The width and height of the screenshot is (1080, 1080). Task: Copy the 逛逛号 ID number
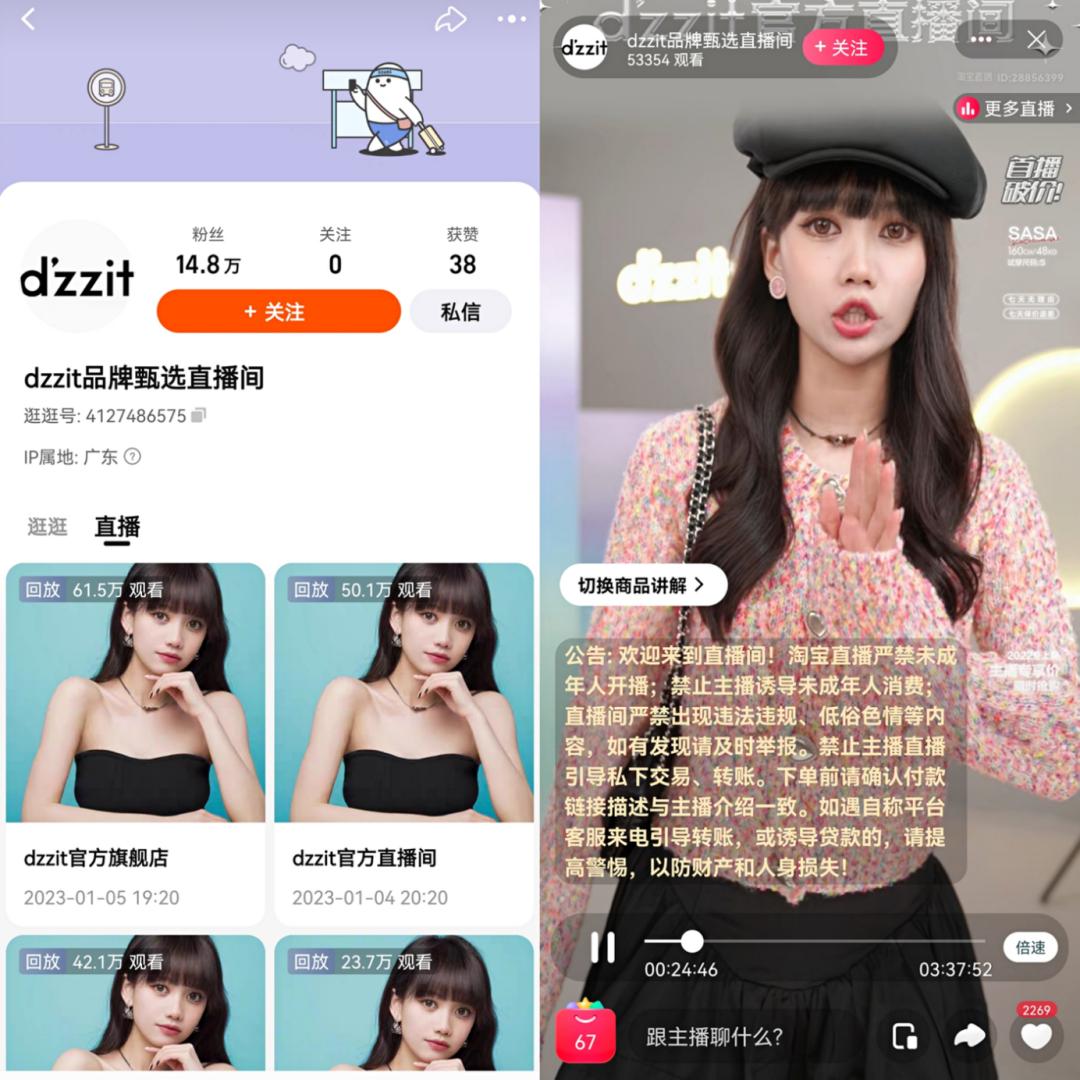(x=199, y=415)
